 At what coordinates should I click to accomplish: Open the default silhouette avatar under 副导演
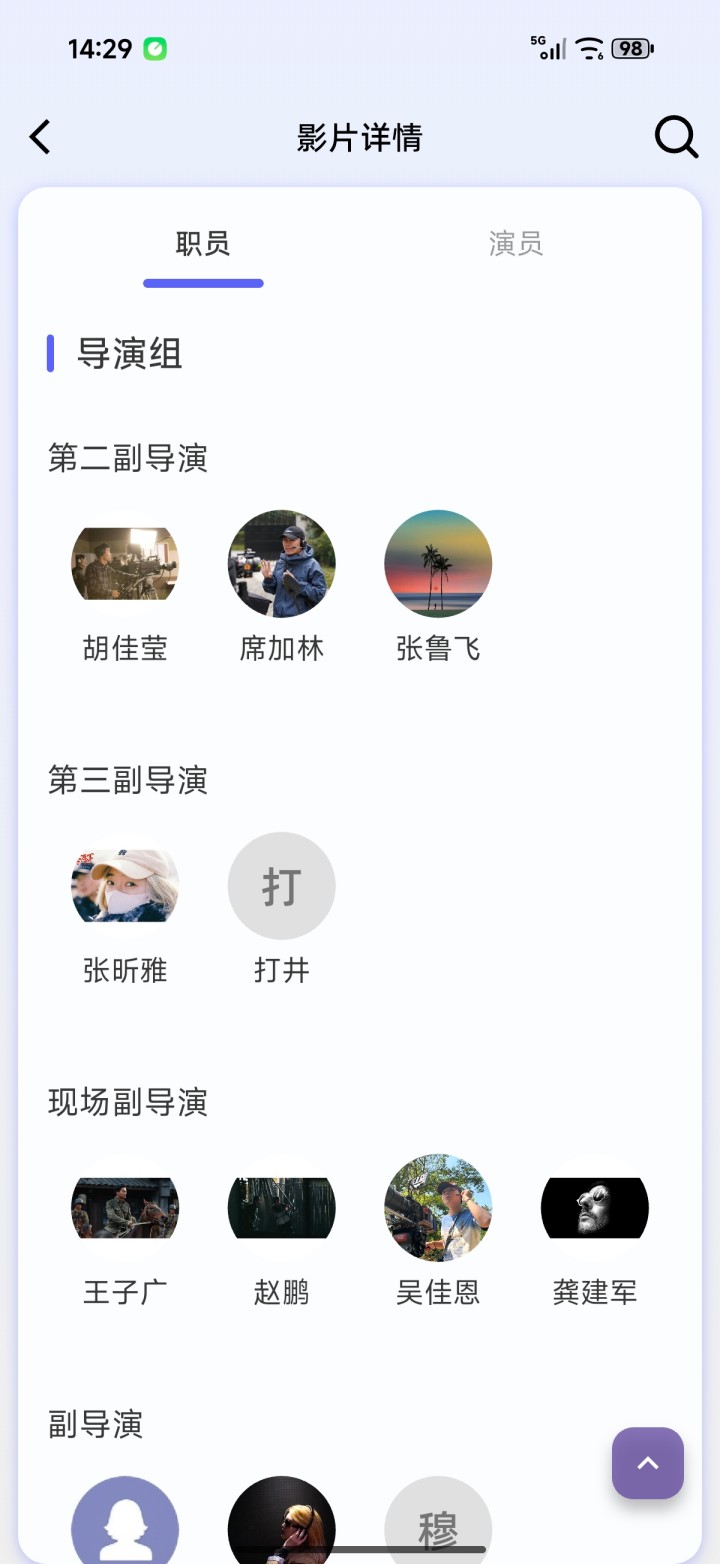[124, 1520]
